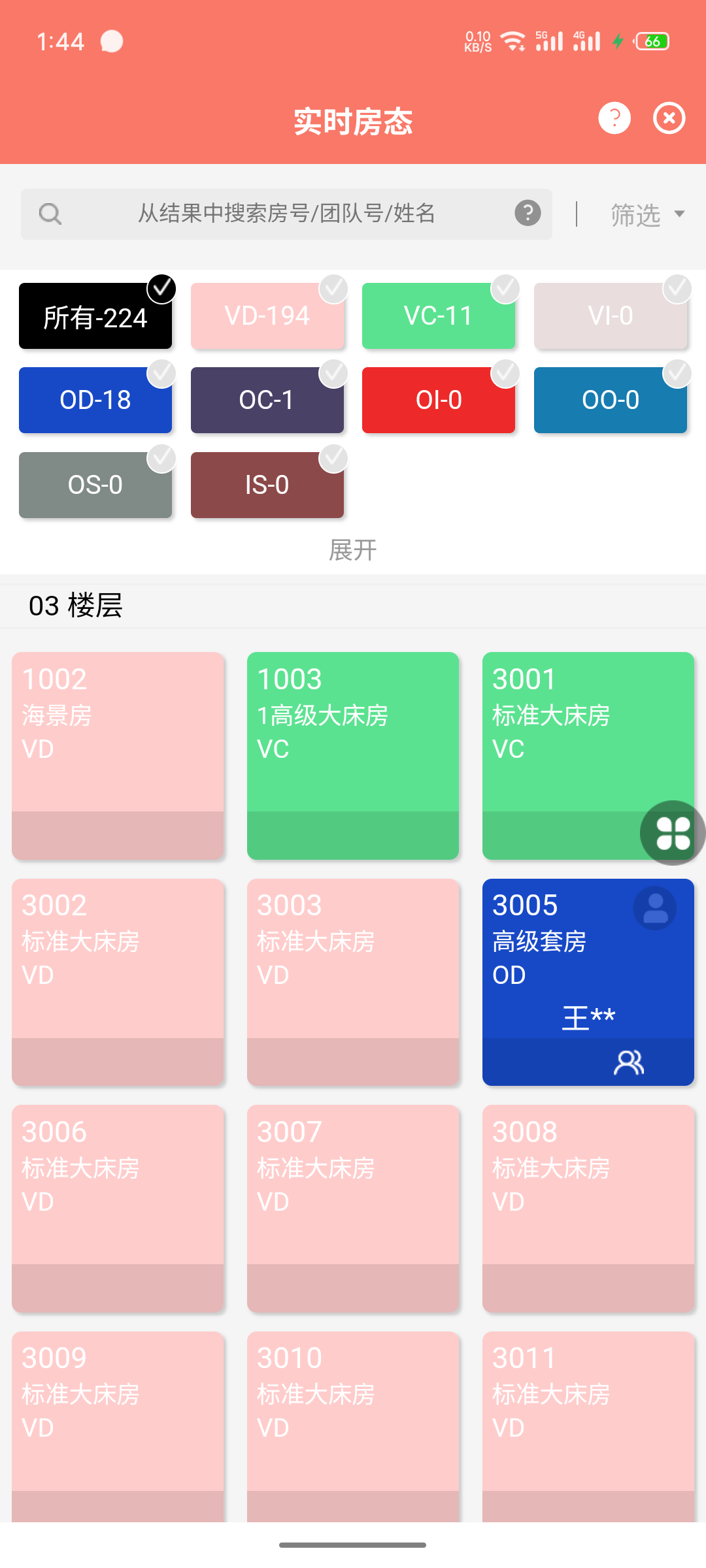Tap the room/team/name search field
Image resolution: width=706 pixels, height=1568 pixels.
tap(286, 214)
